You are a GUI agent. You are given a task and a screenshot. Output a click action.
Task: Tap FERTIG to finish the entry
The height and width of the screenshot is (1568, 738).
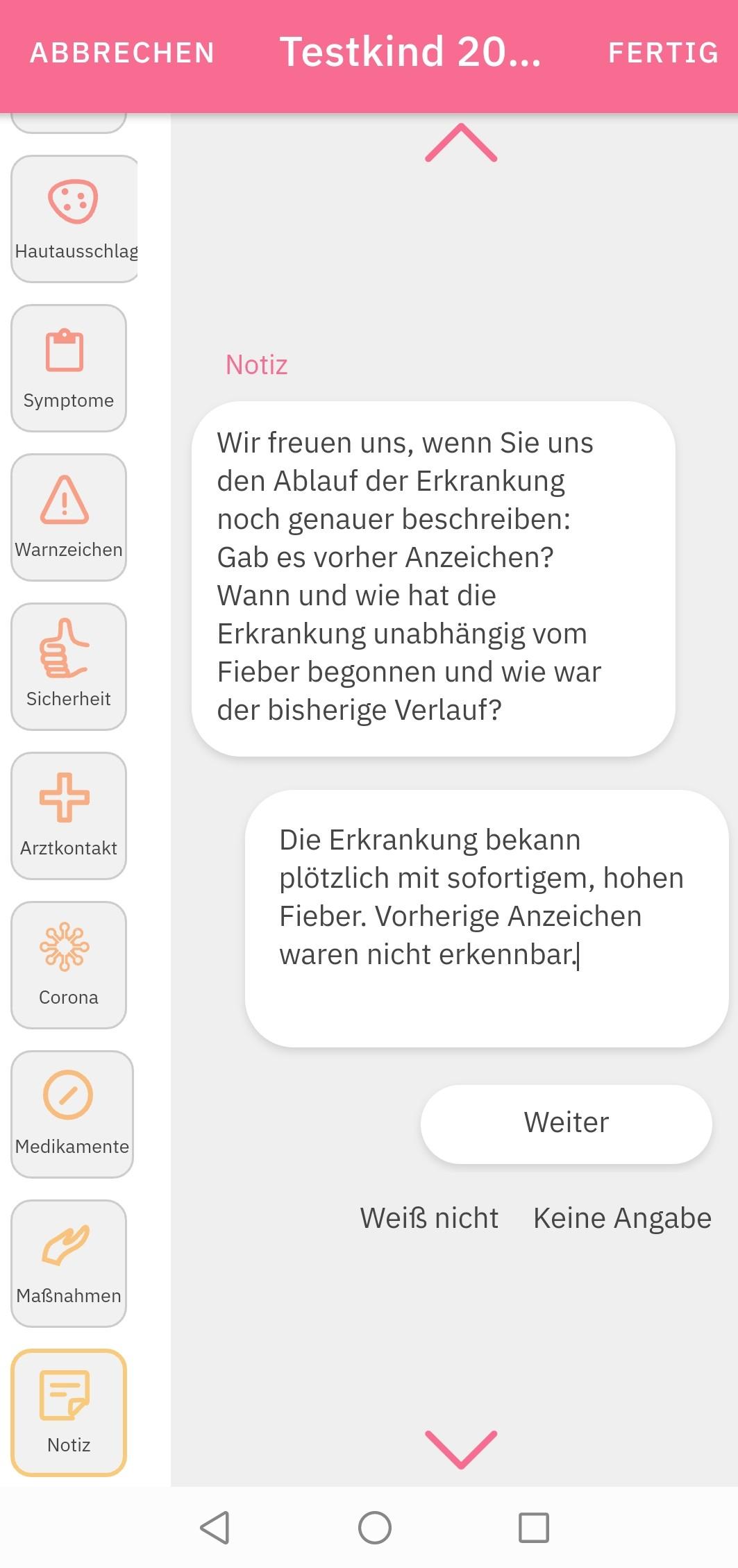click(x=663, y=53)
